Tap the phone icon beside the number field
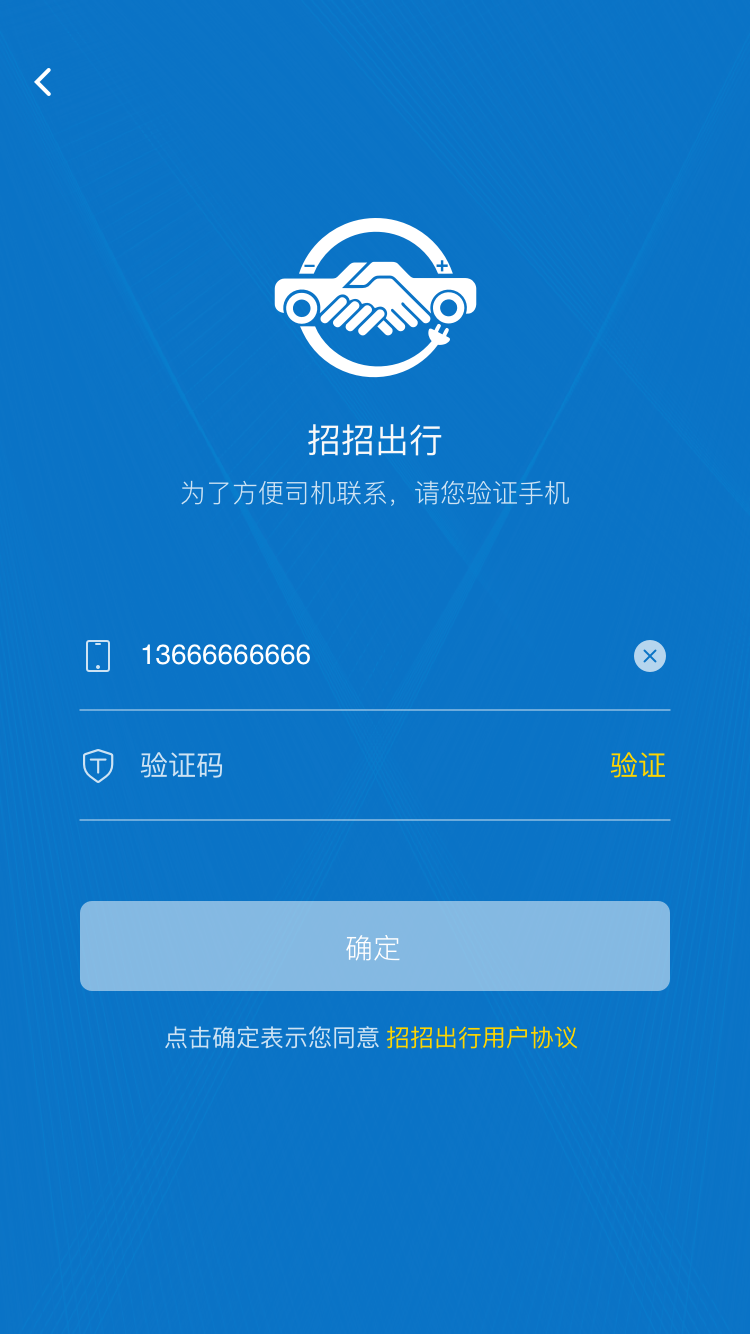 point(98,656)
